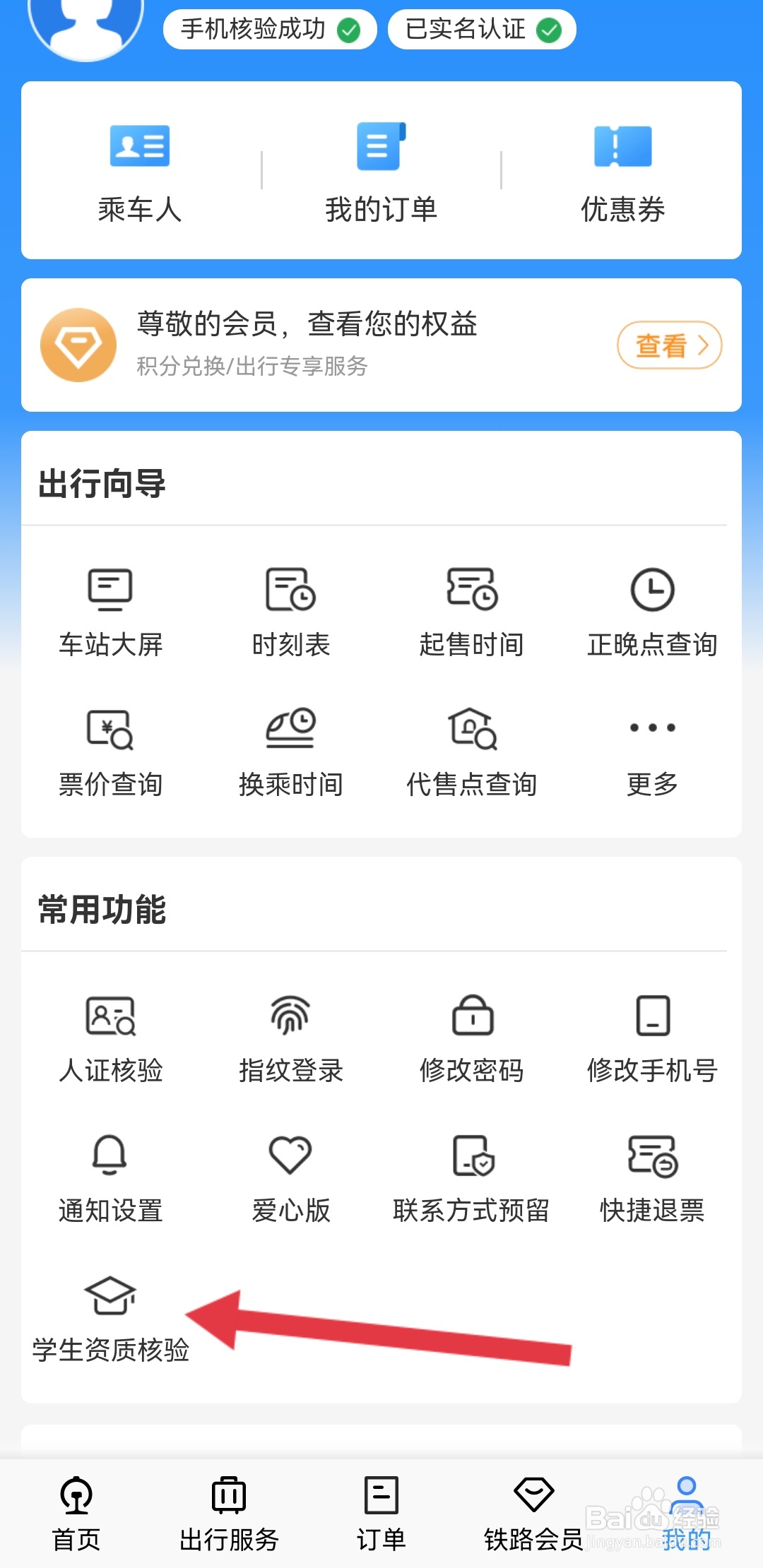
Task: Tap 查看 to view member benefits
Action: pyautogui.click(x=669, y=345)
